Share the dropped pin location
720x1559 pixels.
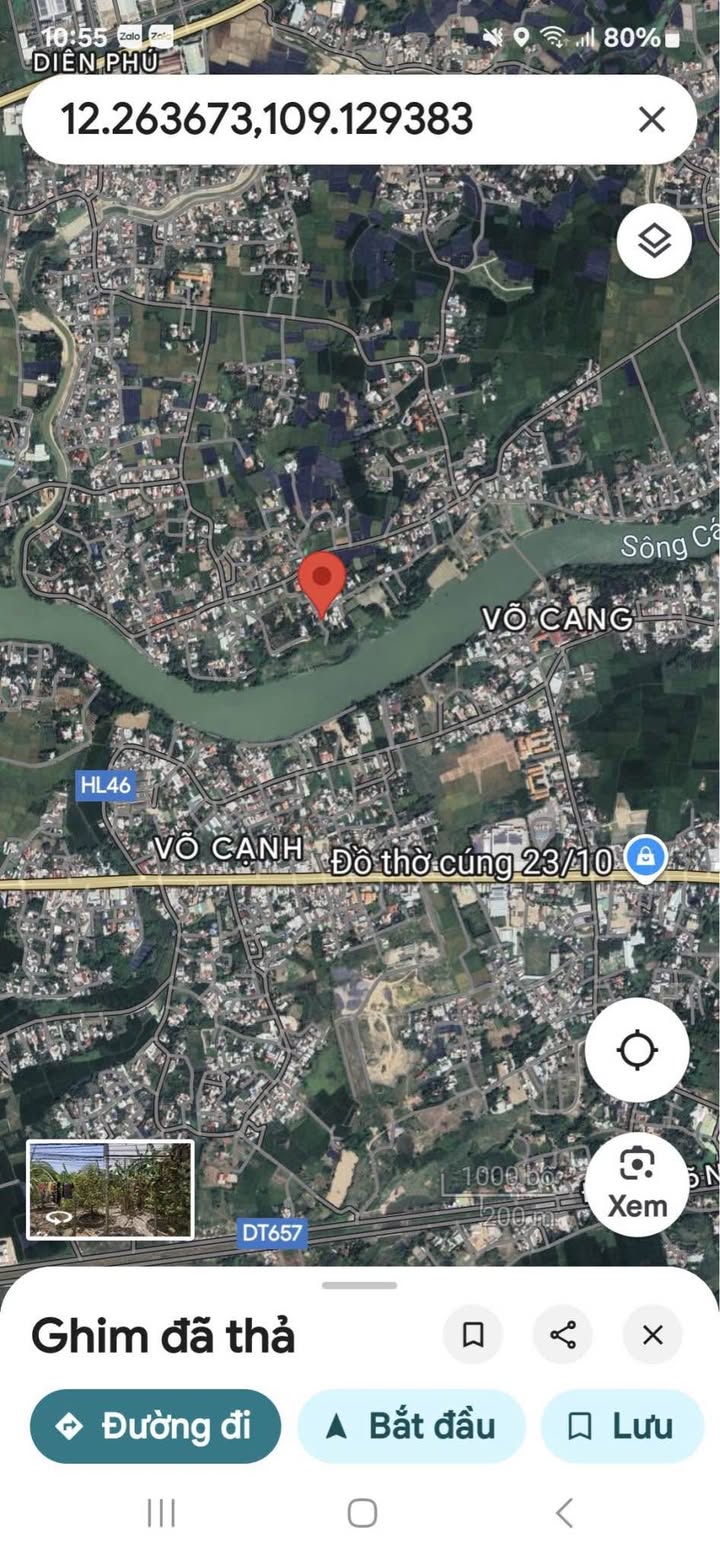(x=563, y=1334)
